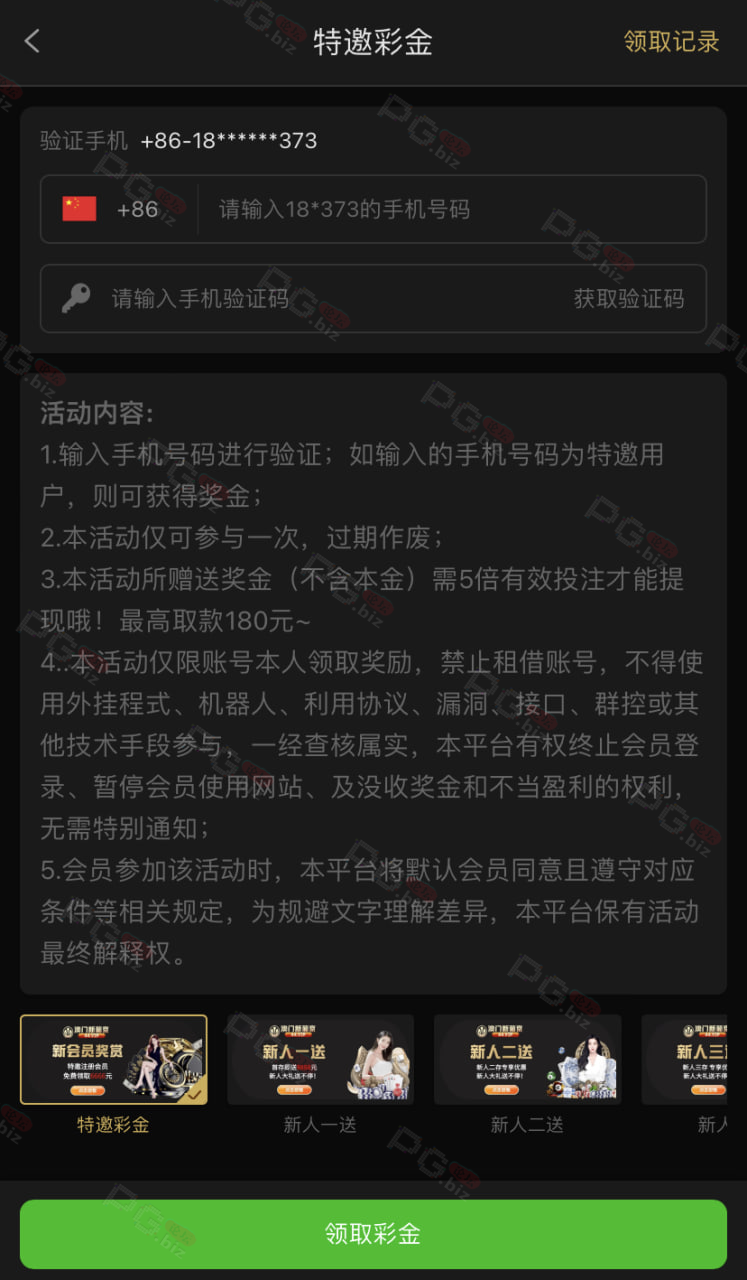
Task: Go back using the top-left arrow
Action: tap(32, 41)
